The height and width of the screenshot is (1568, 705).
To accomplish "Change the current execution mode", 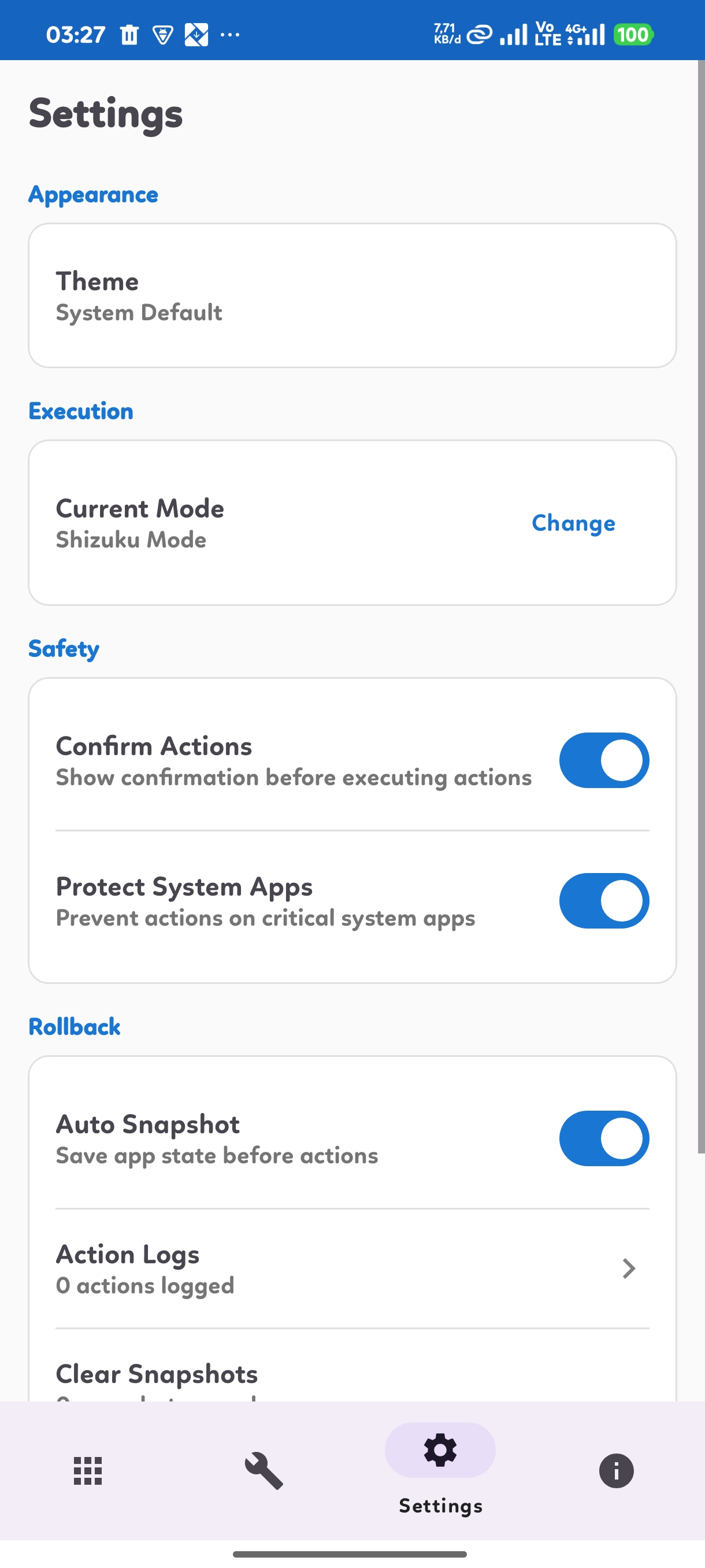I will [x=573, y=523].
